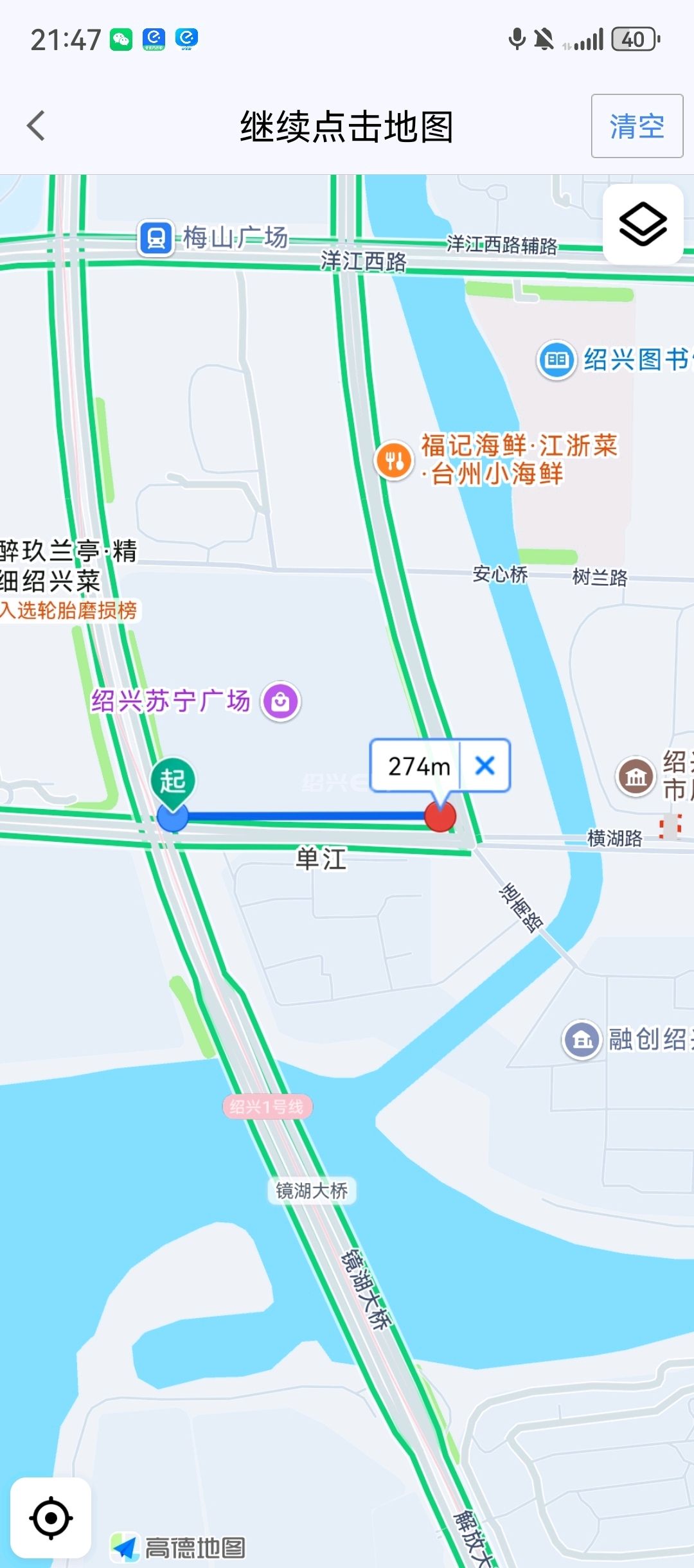694x1568 pixels.
Task: Go back using the top-left arrow
Action: tap(37, 126)
